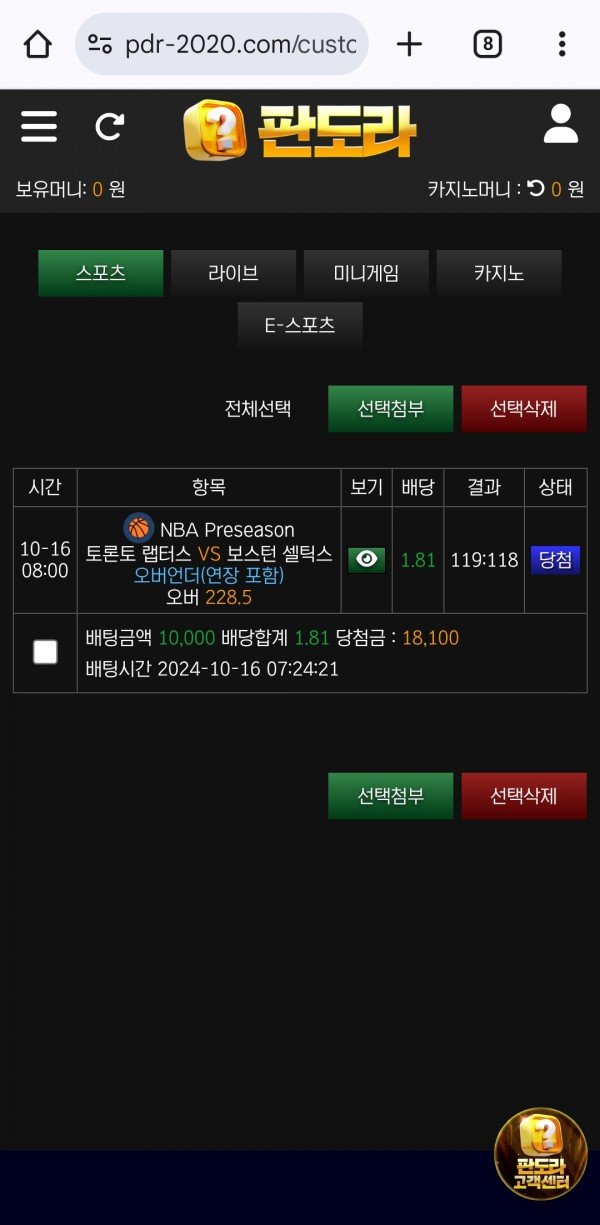Viewport: 600px width, 1225px height.
Task: Tap the lower 선택첨부 button
Action: click(390, 796)
